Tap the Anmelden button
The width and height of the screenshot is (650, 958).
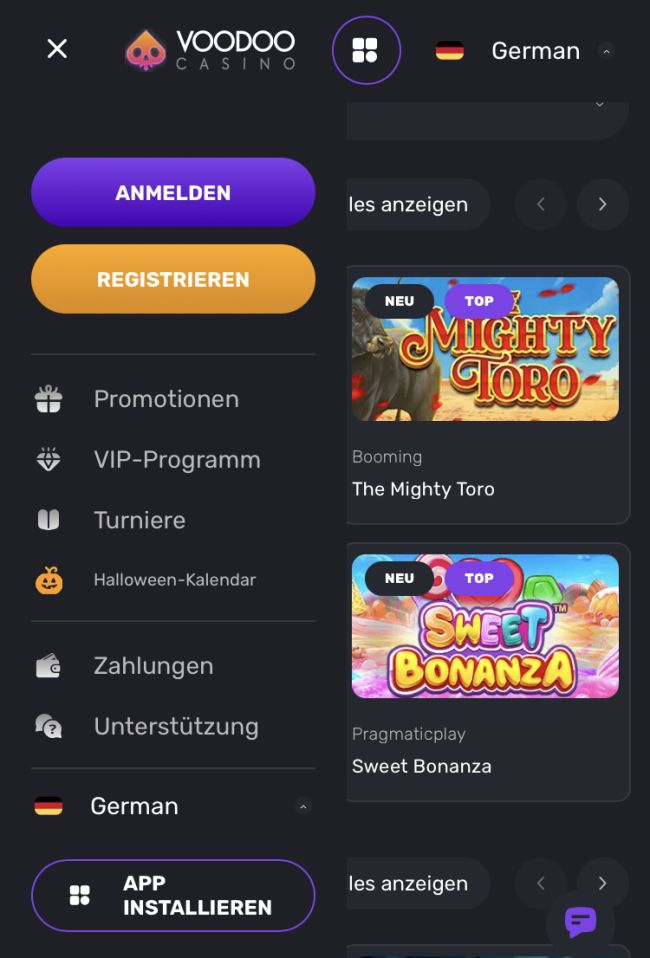click(x=173, y=193)
